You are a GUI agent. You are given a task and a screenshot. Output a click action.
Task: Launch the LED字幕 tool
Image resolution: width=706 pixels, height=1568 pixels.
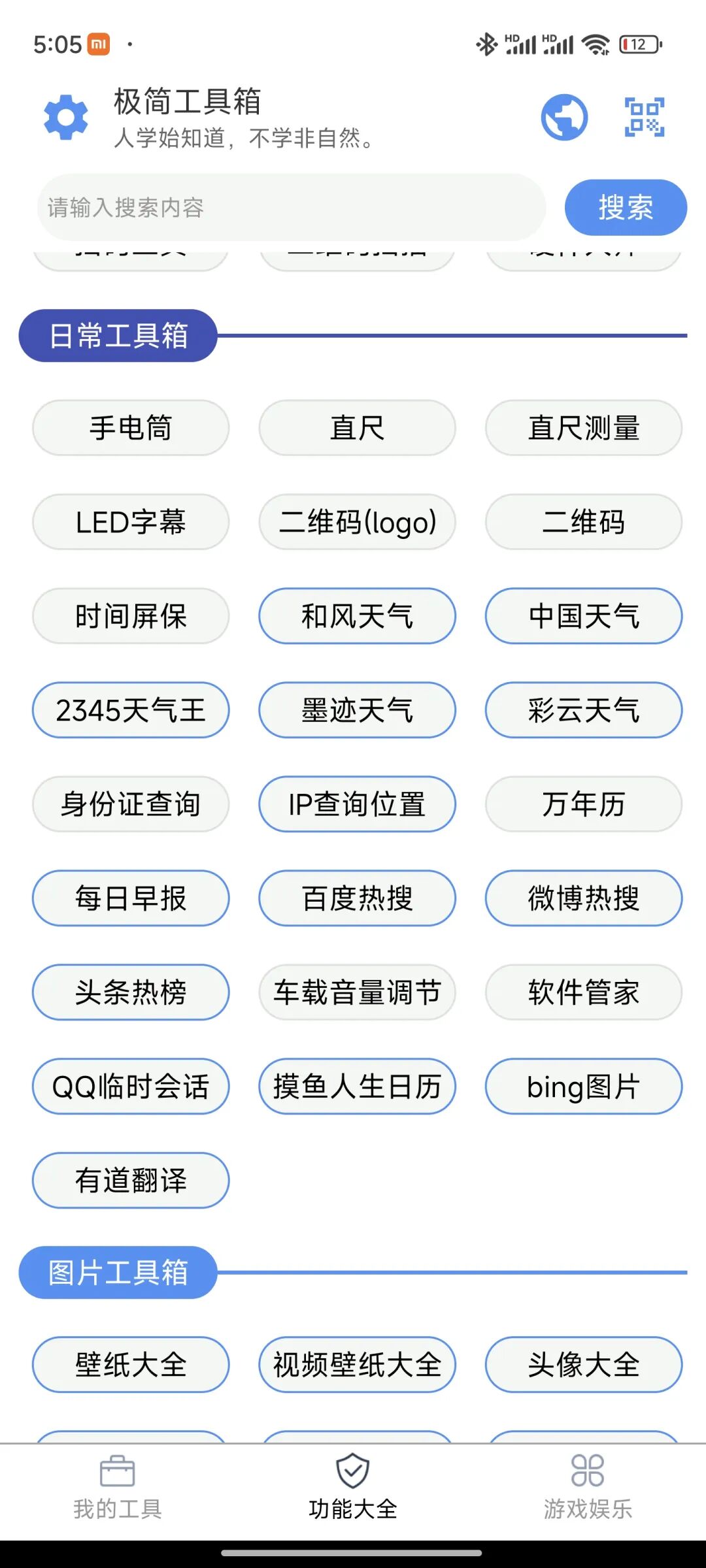point(131,522)
